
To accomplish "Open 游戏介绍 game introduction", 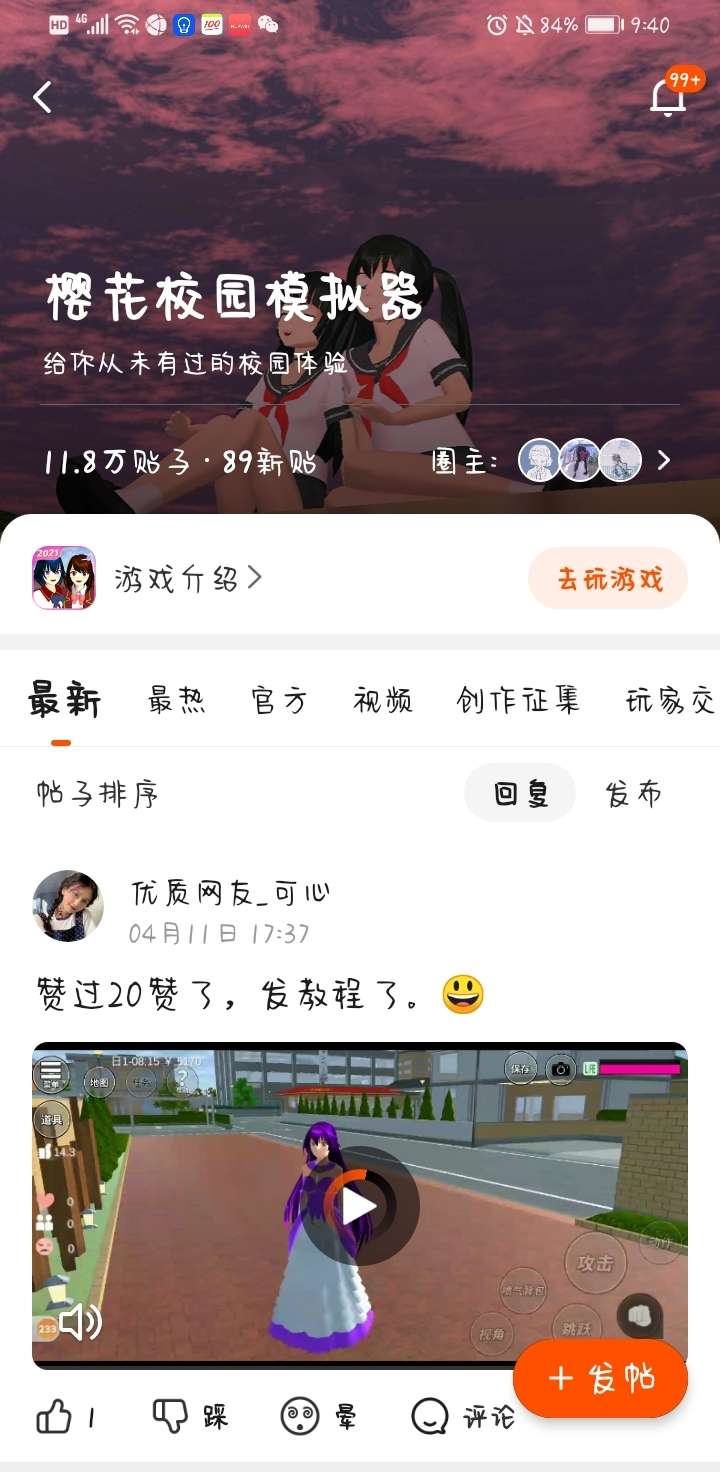I will coord(187,578).
